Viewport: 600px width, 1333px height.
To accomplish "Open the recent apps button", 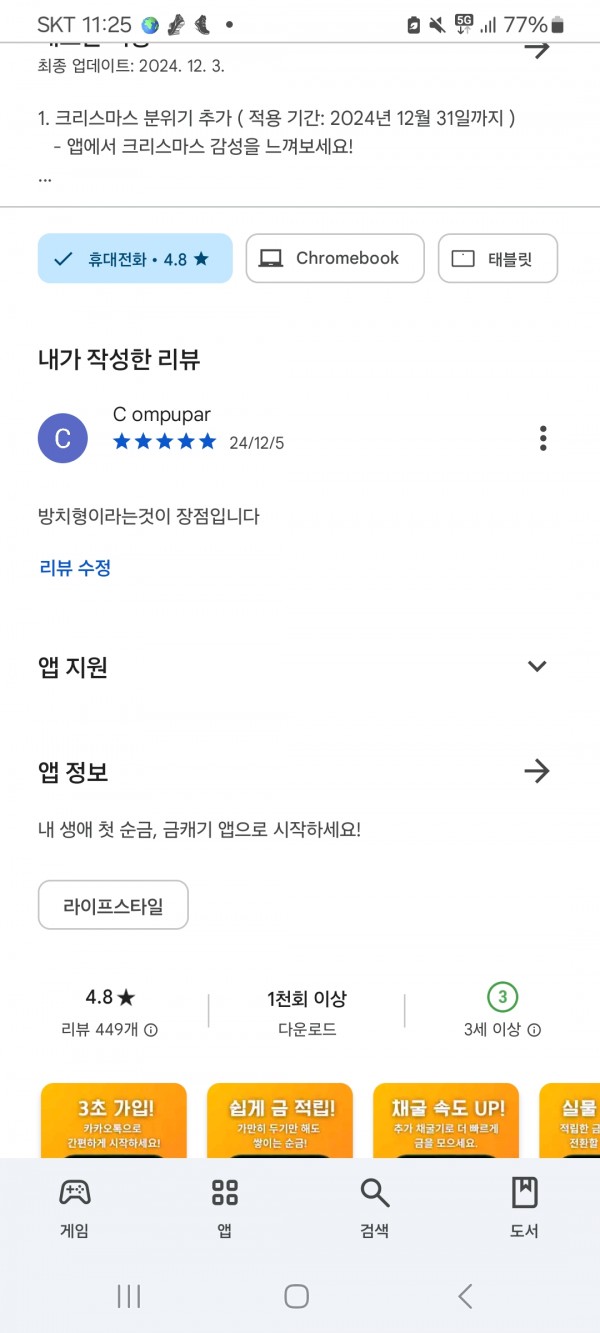I will click(128, 1296).
